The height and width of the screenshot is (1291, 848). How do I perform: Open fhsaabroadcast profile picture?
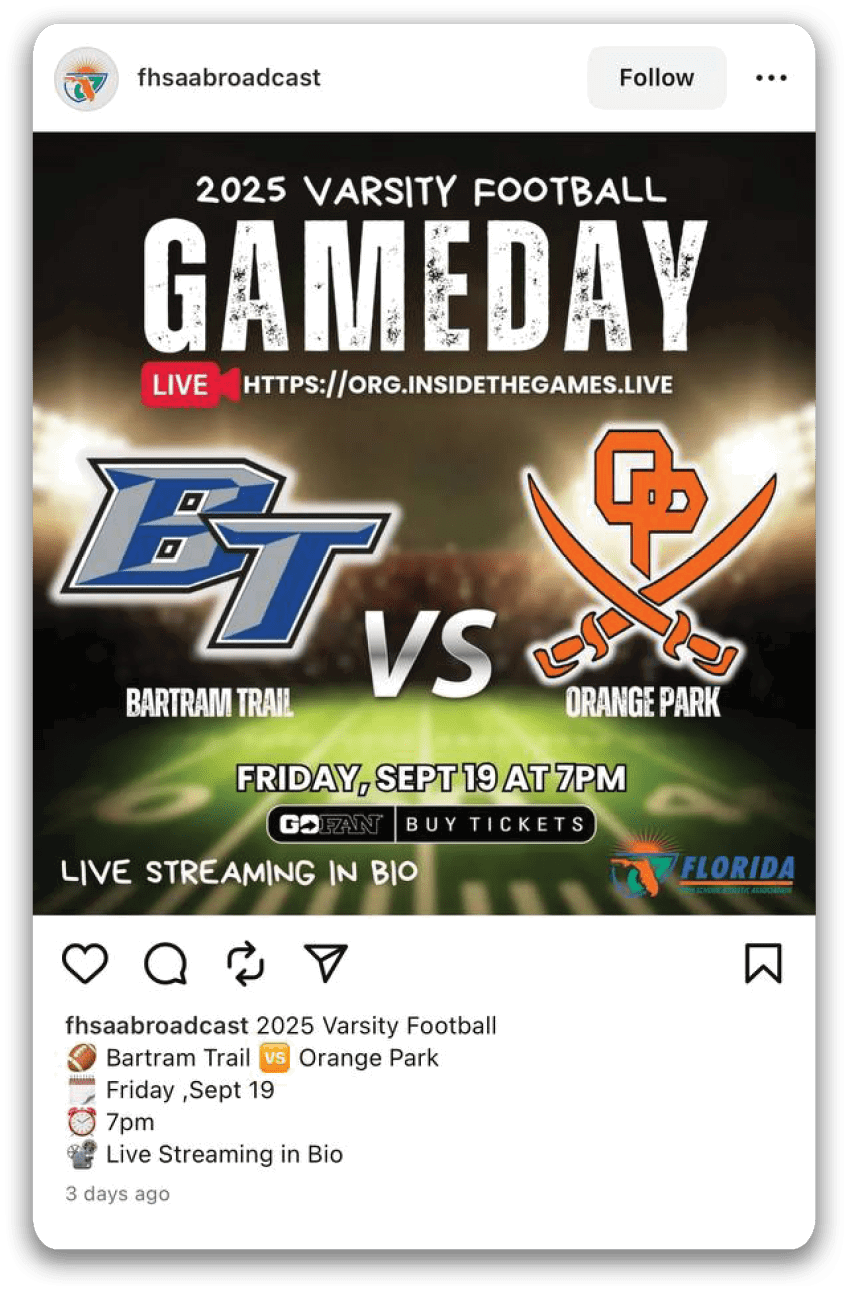(87, 79)
